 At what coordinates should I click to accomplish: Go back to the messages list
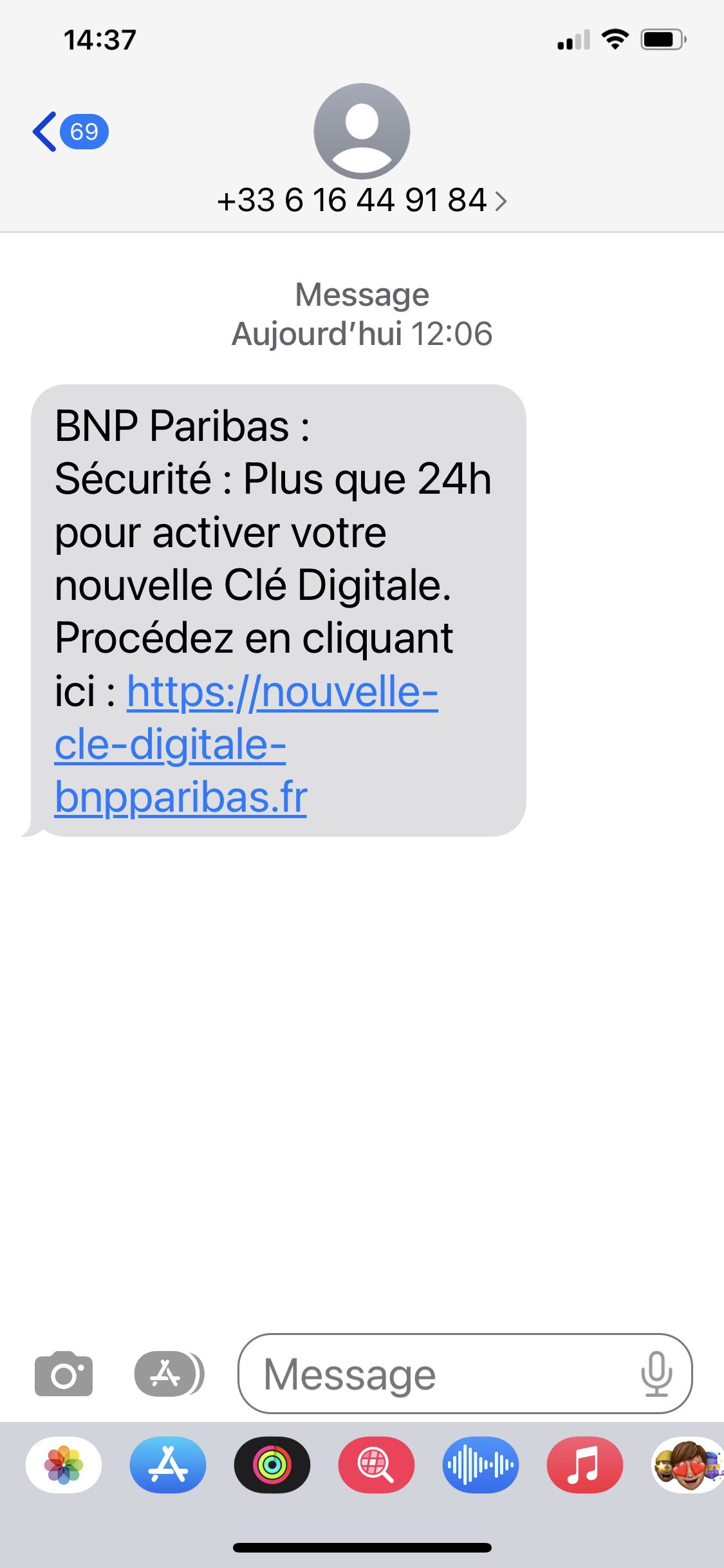(68, 132)
